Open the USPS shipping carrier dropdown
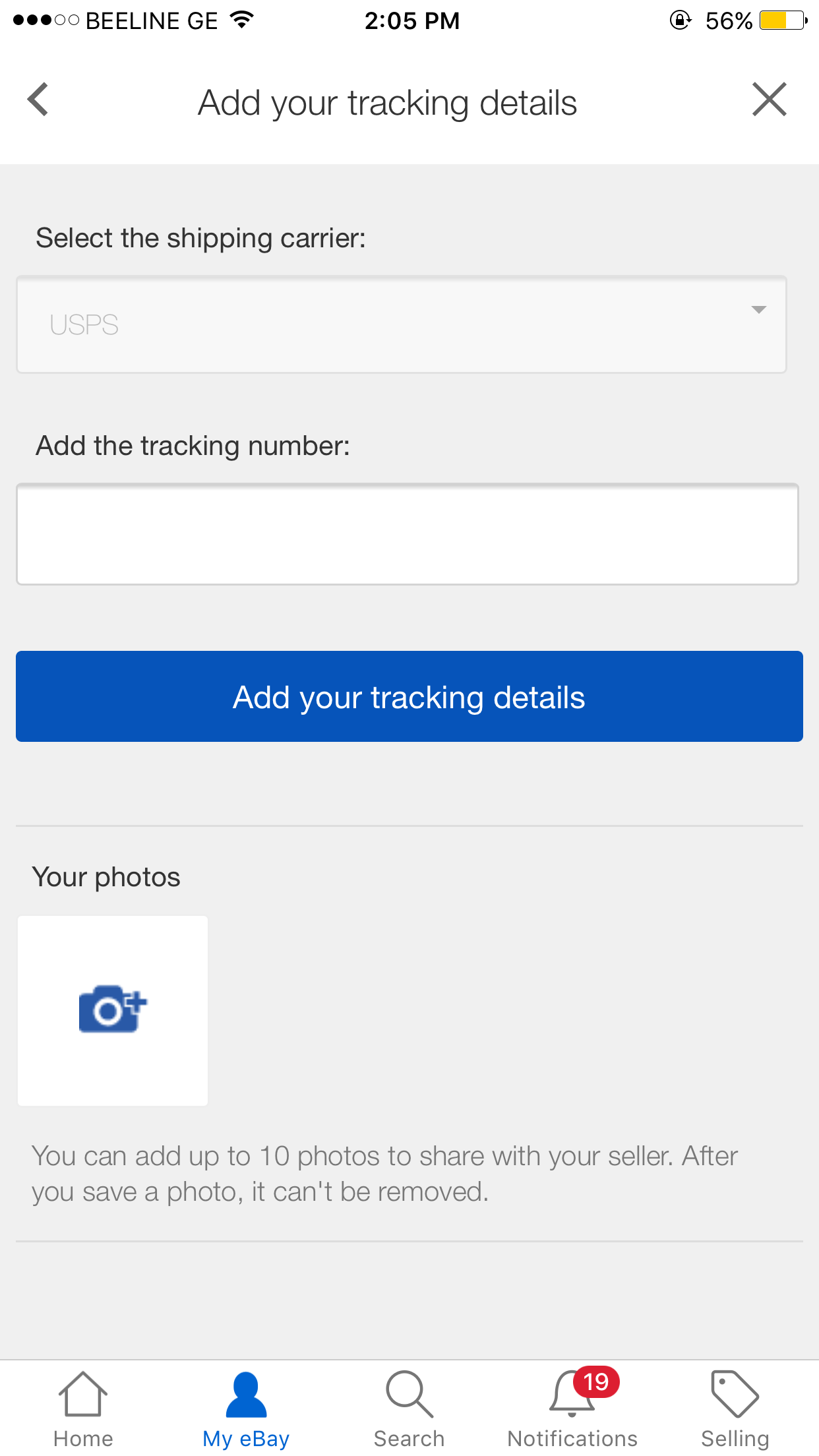 401,324
